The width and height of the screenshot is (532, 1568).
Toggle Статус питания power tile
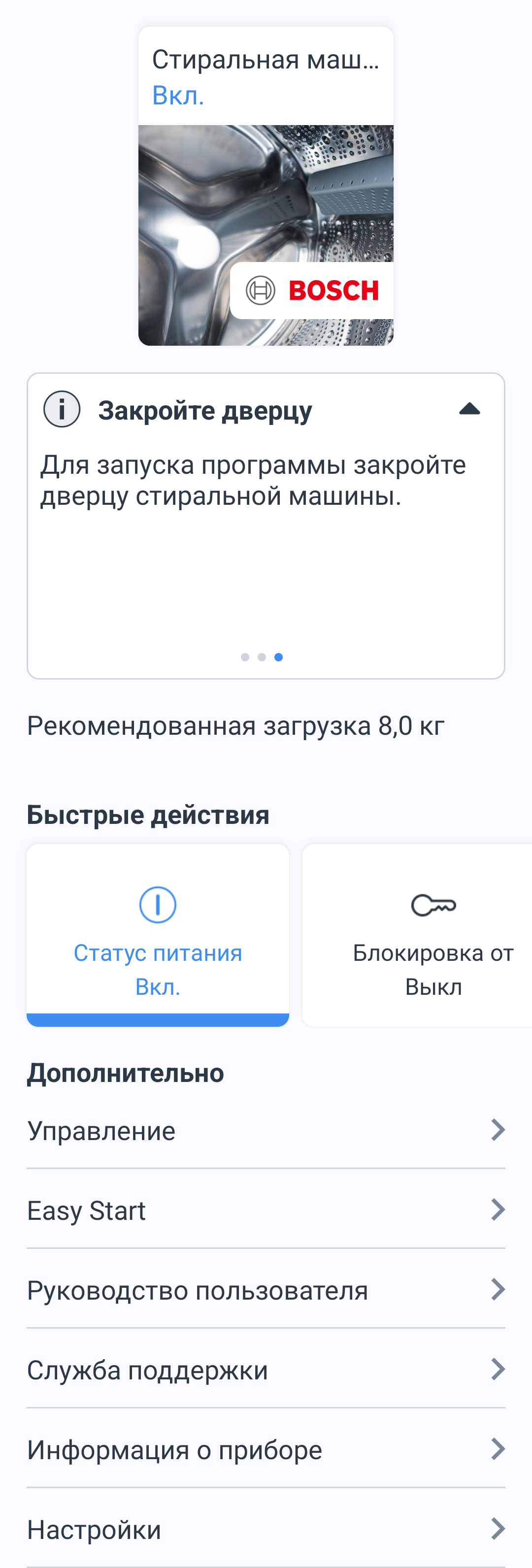tap(158, 935)
